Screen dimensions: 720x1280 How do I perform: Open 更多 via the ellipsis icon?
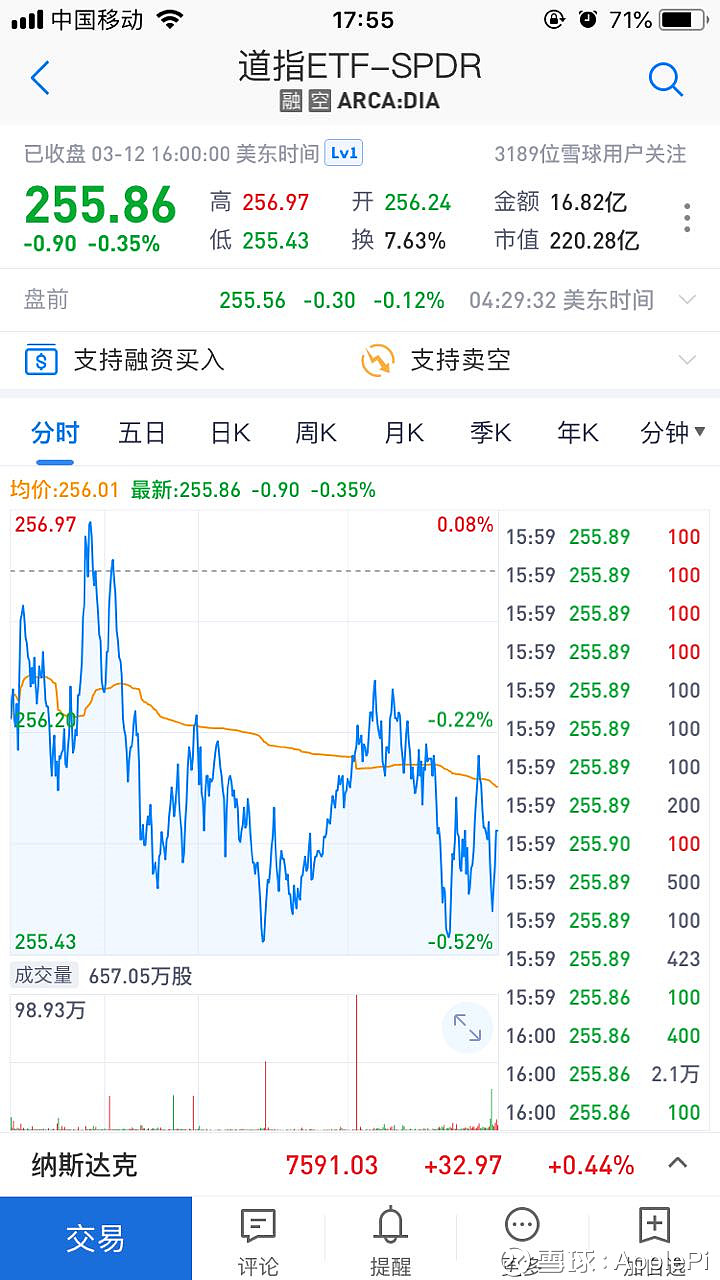(x=521, y=1224)
